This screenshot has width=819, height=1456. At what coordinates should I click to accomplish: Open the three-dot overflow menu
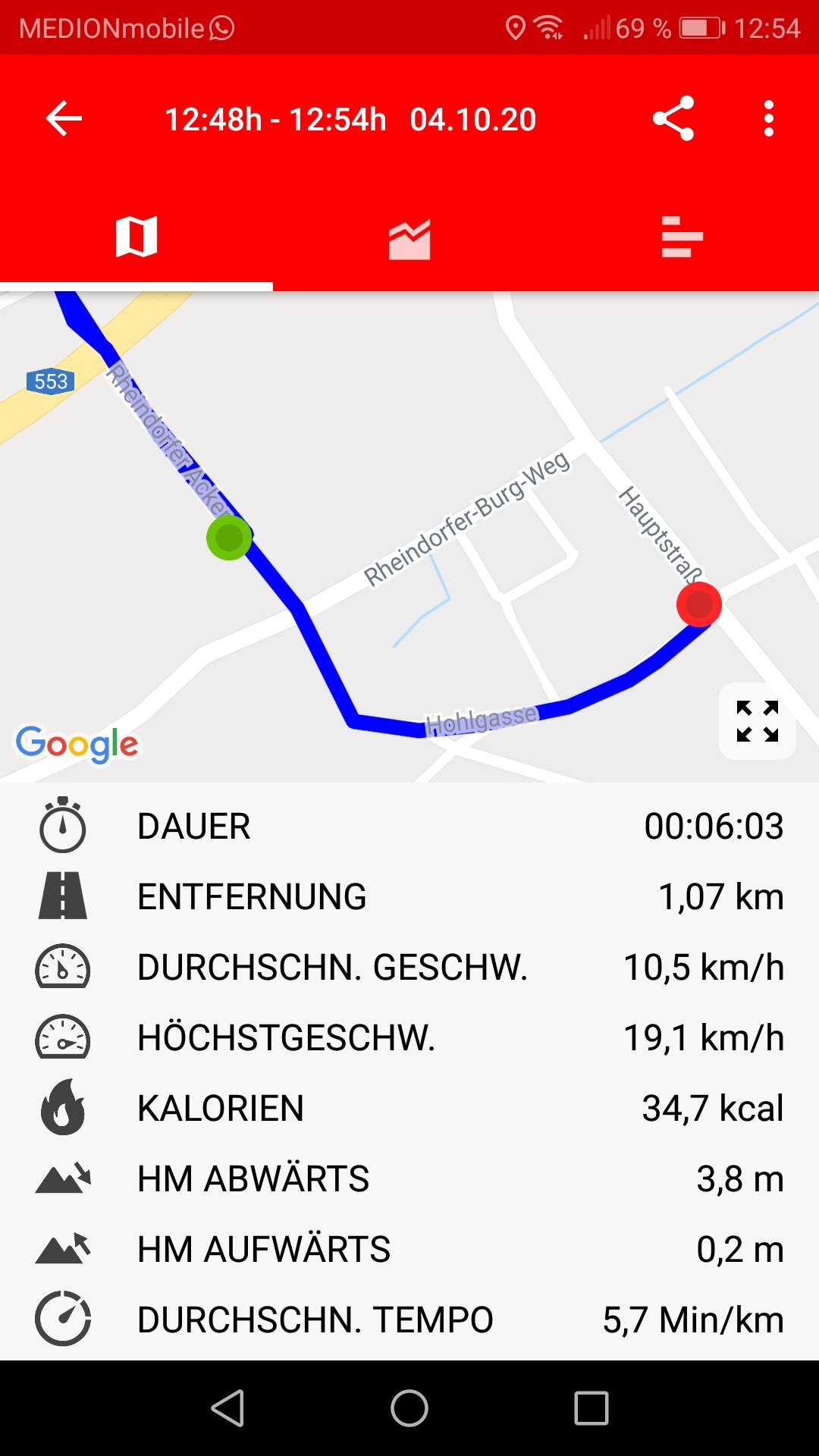pos(769,119)
